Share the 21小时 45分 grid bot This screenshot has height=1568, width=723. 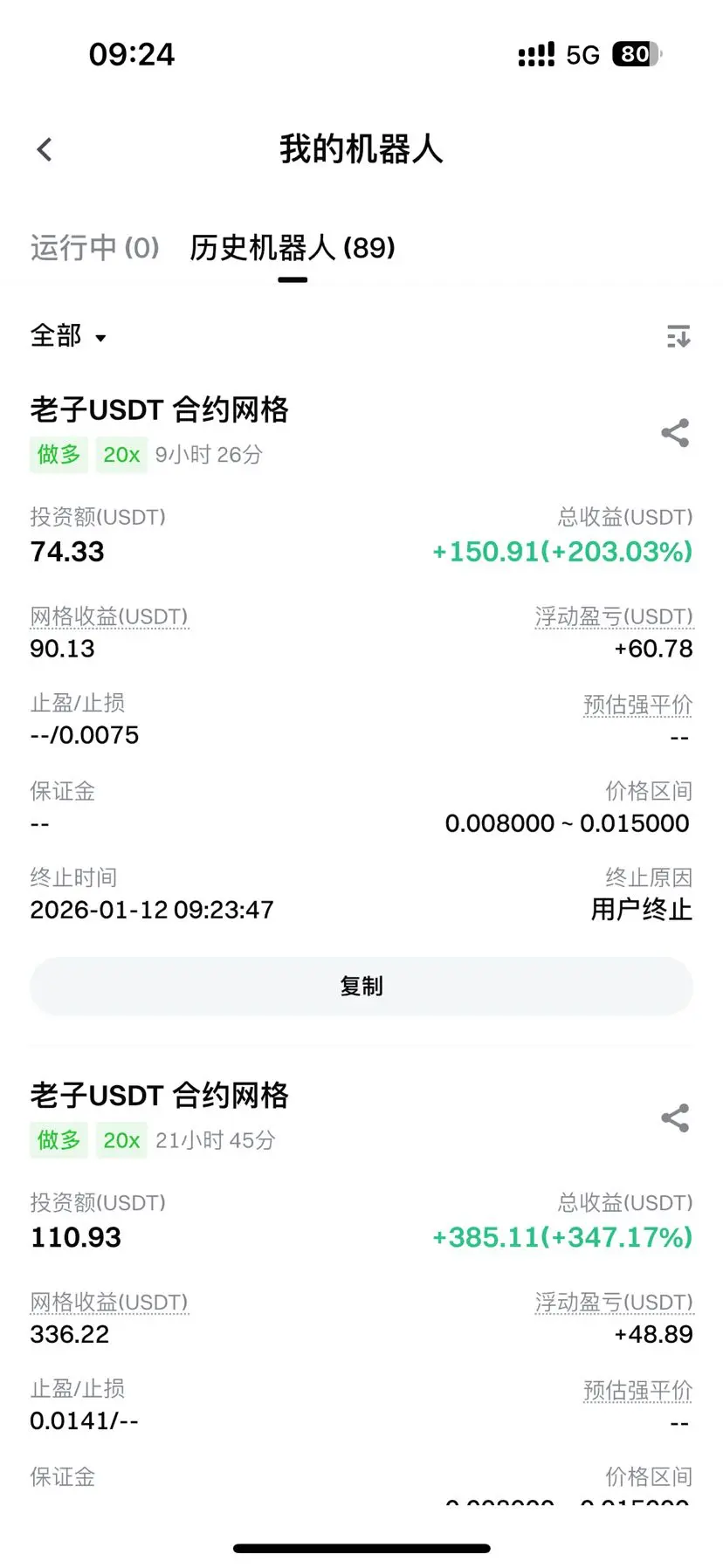click(675, 1118)
